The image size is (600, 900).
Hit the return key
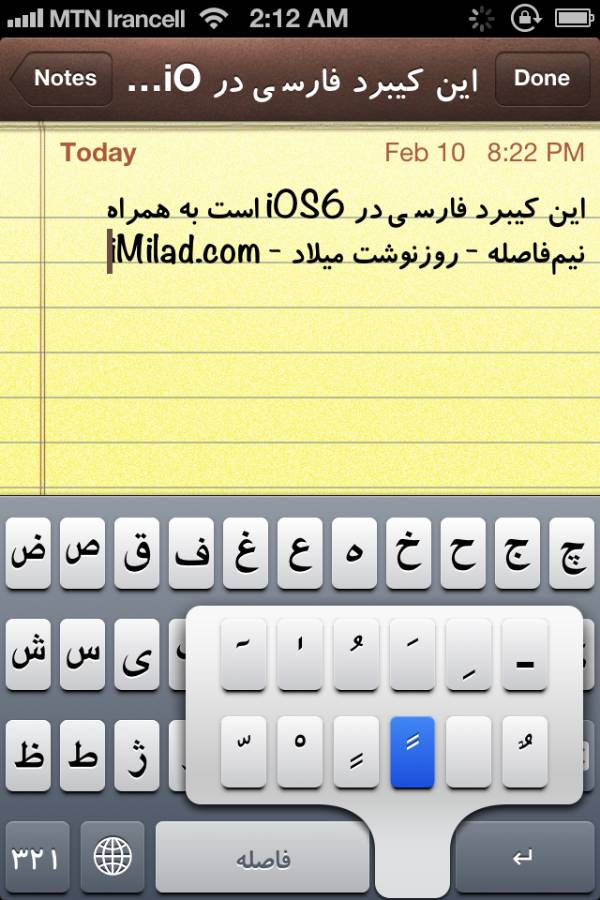[x=520, y=858]
